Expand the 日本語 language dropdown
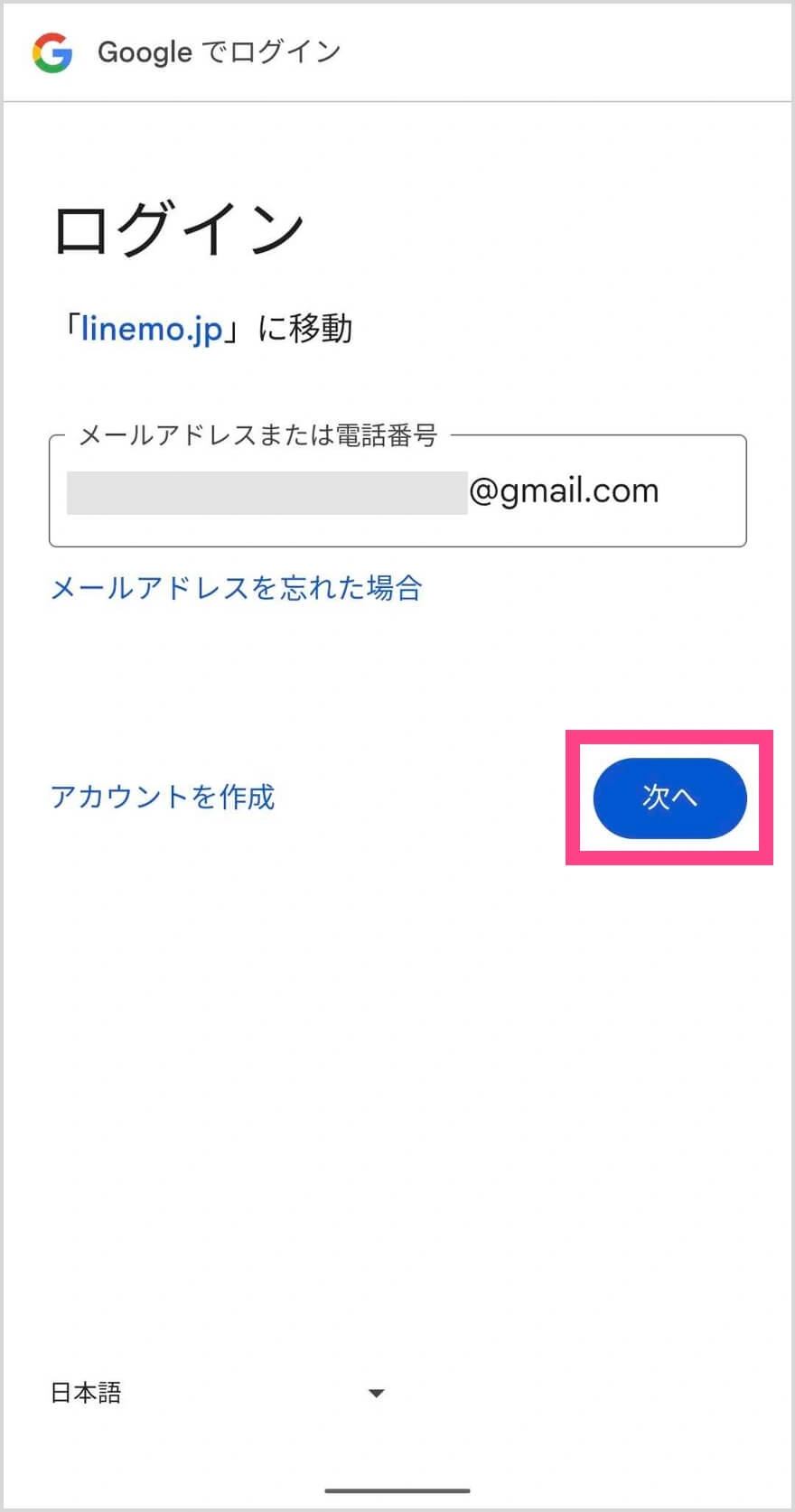The height and width of the screenshot is (1512, 795). tap(217, 1393)
